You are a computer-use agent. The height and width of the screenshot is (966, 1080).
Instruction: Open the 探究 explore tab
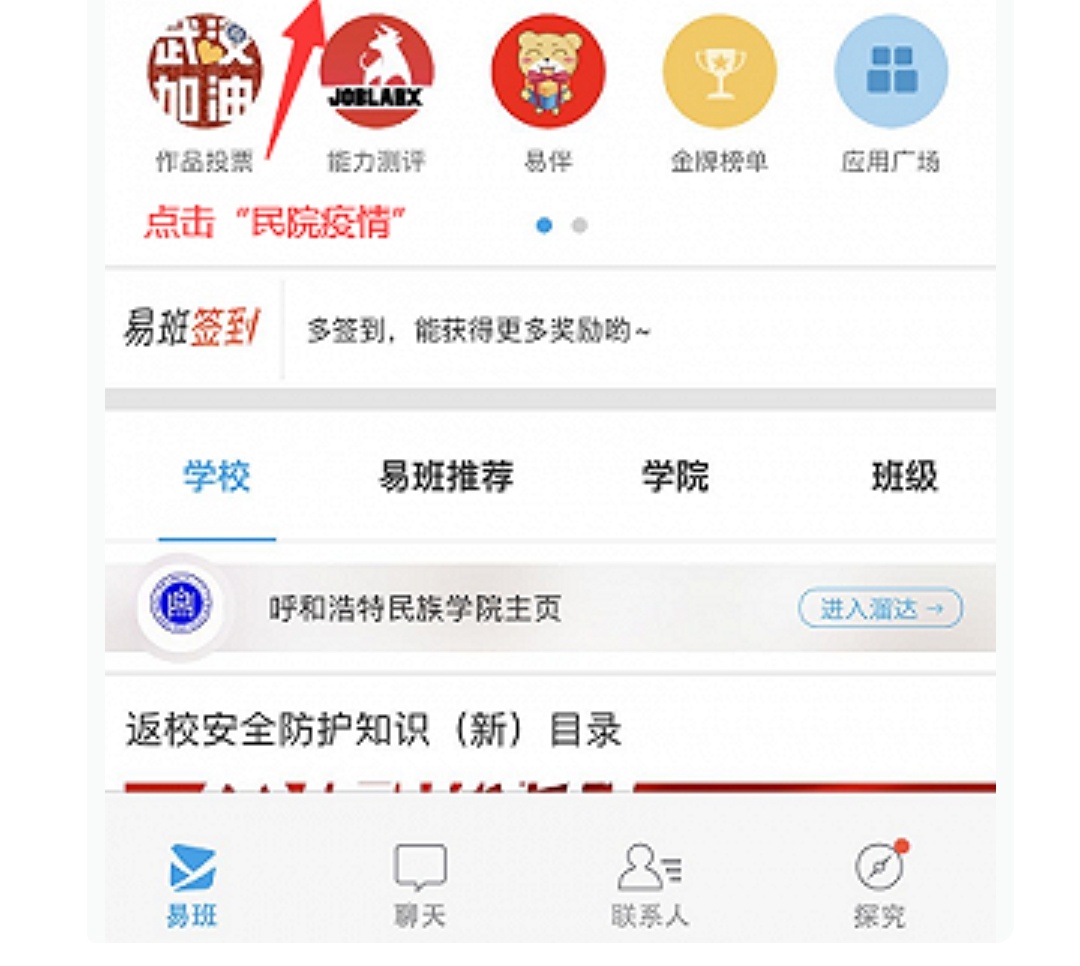879,885
